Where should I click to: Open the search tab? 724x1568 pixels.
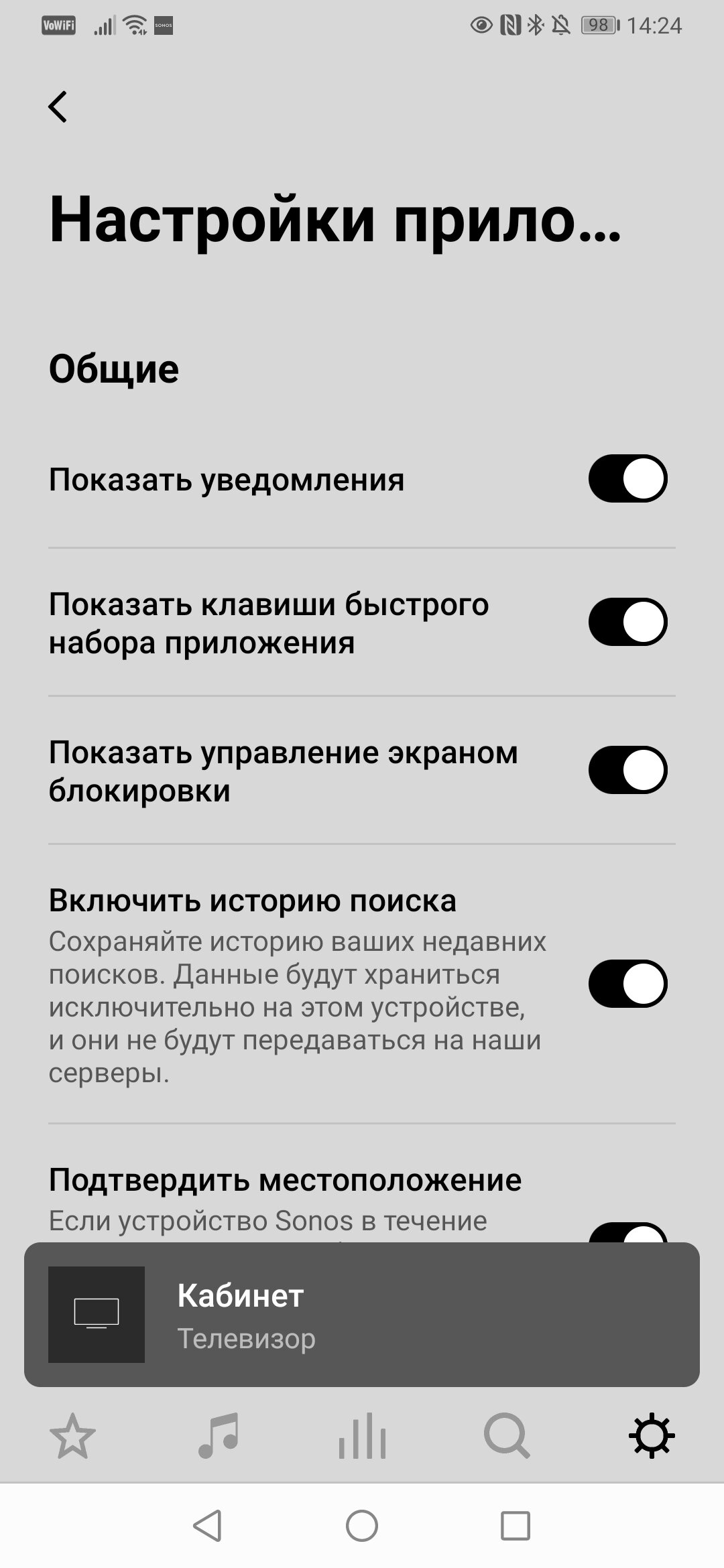507,1435
